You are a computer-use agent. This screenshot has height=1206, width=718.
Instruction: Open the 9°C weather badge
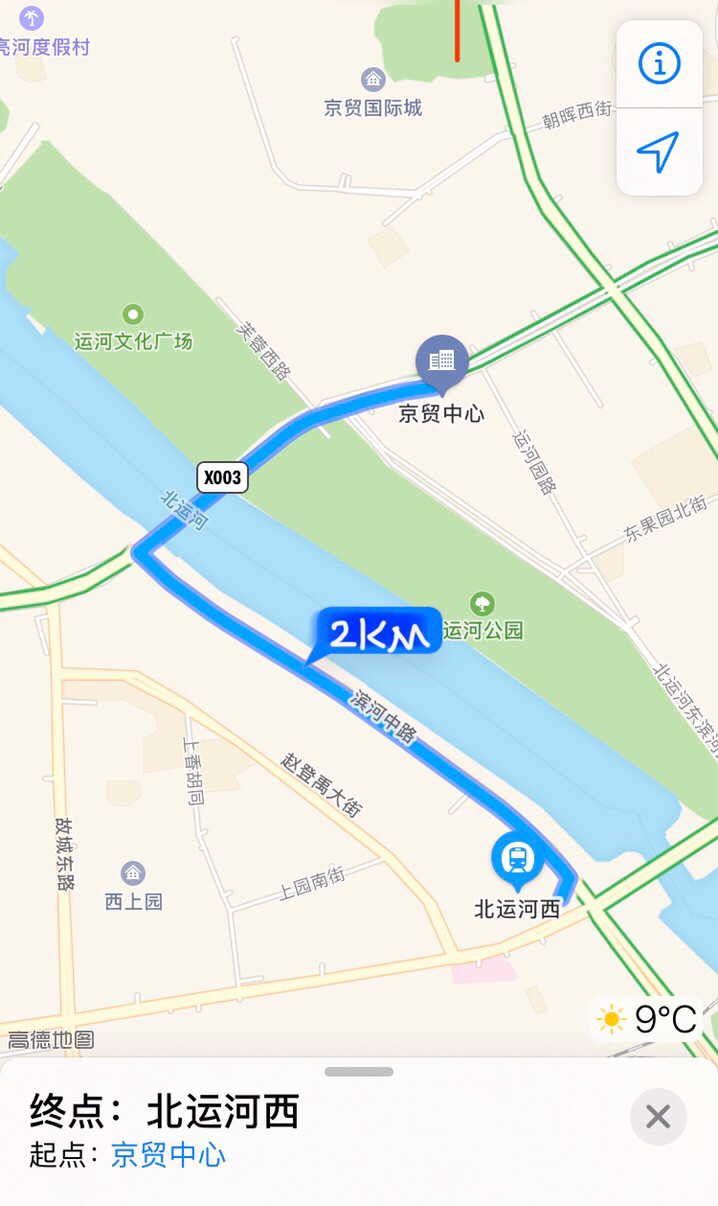[x=646, y=1019]
